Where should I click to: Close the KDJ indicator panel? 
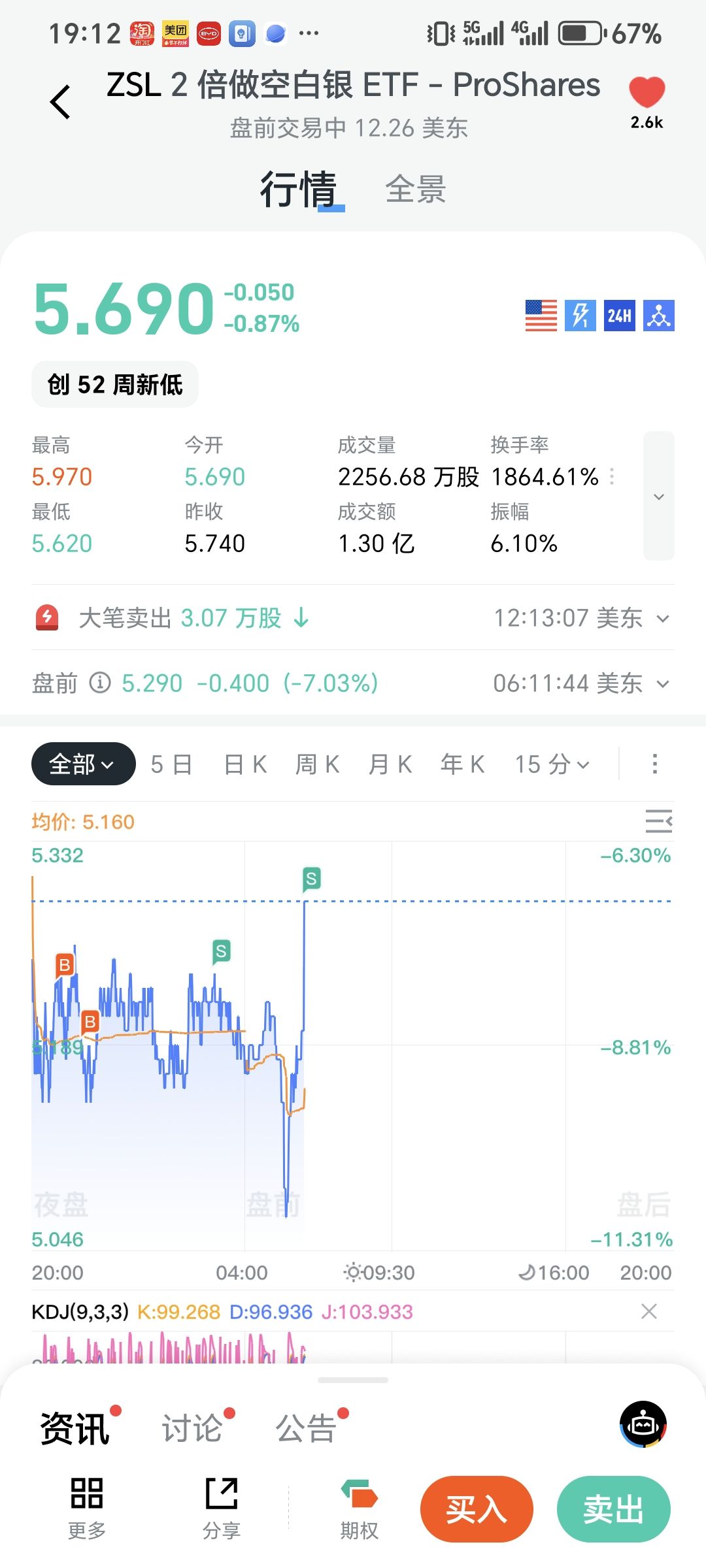(x=649, y=1311)
